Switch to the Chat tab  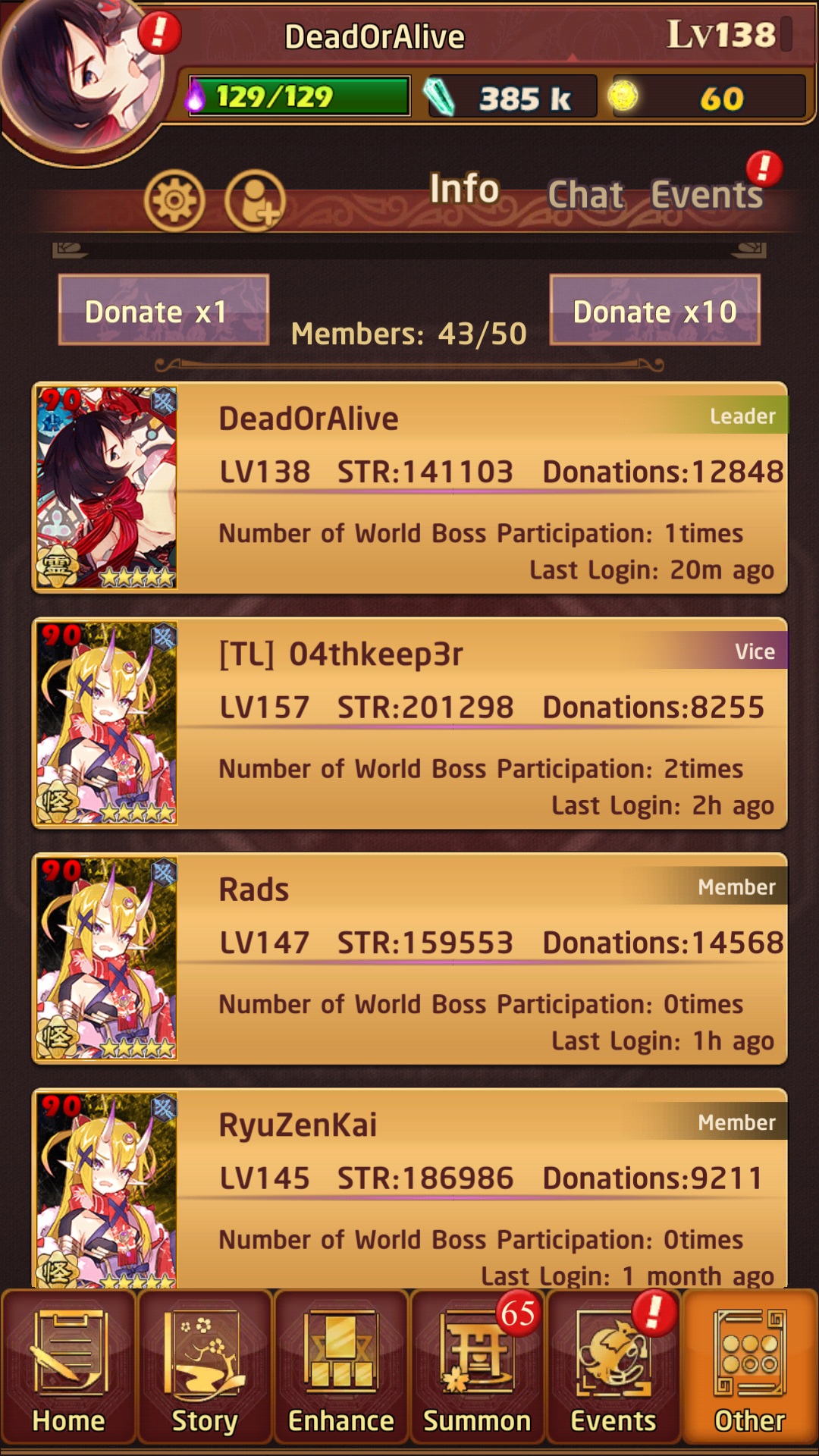click(x=585, y=195)
